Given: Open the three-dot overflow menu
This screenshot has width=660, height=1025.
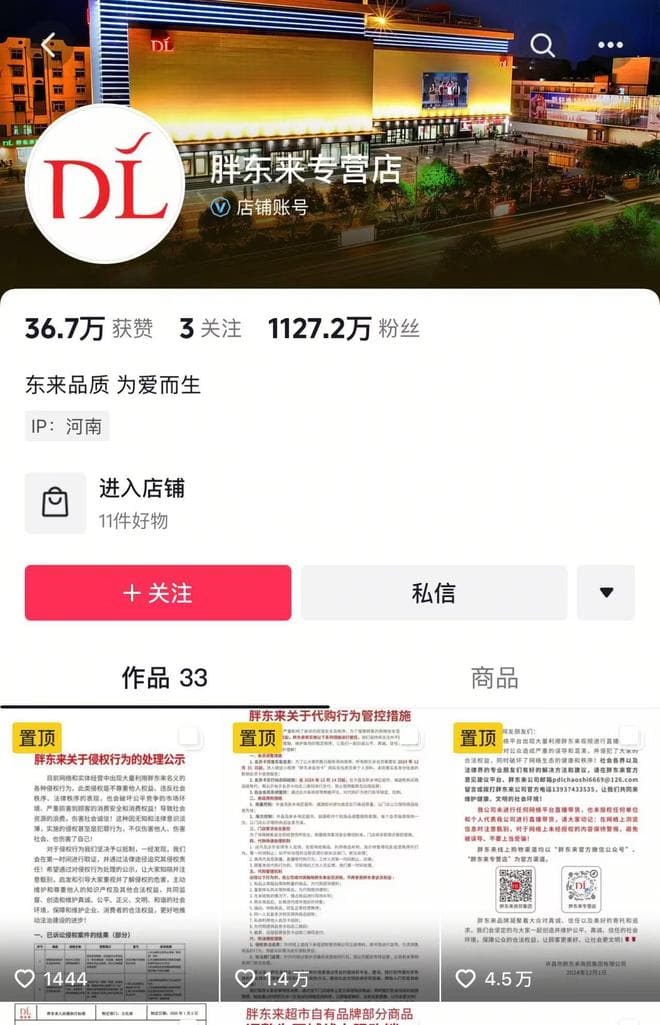Looking at the screenshot, I should pos(610,45).
